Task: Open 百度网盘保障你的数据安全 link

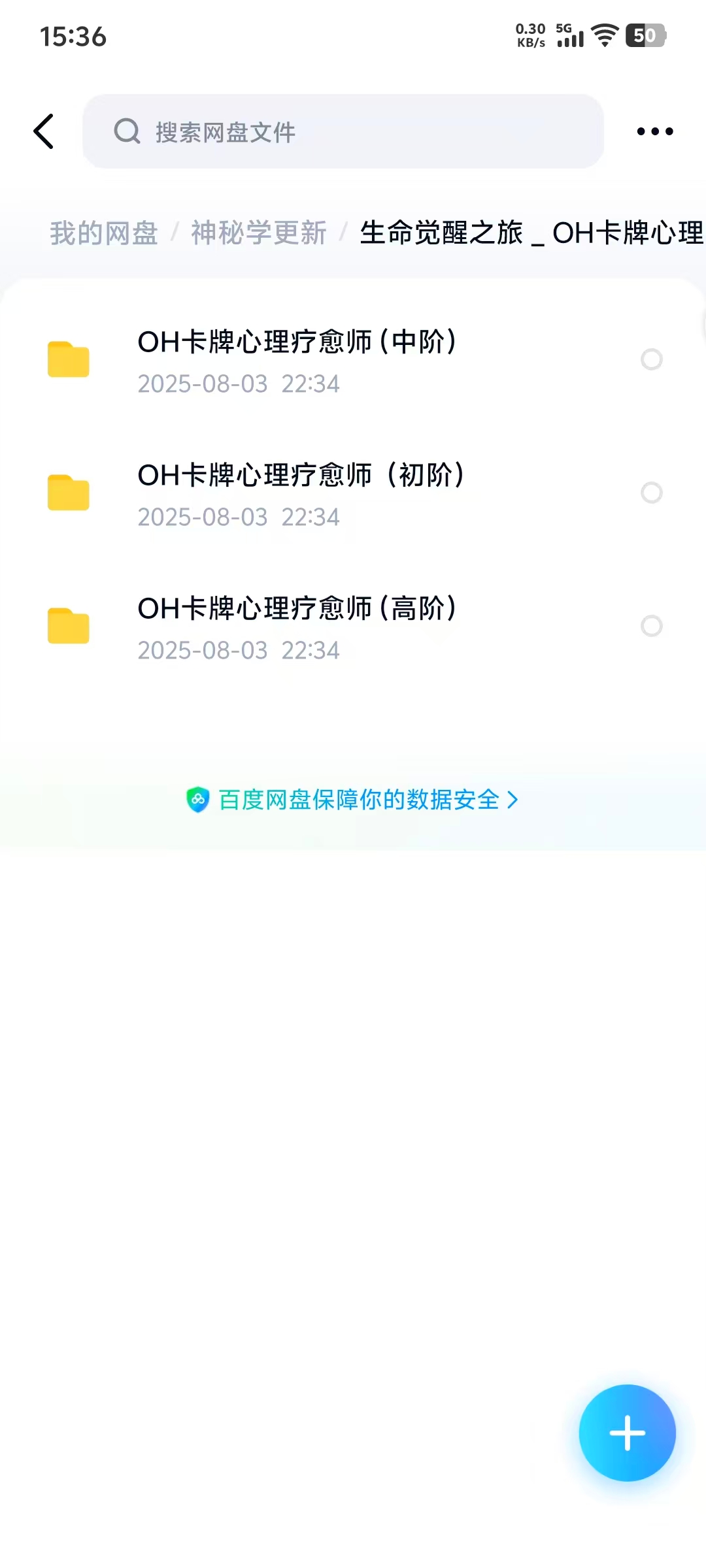Action: tap(353, 800)
